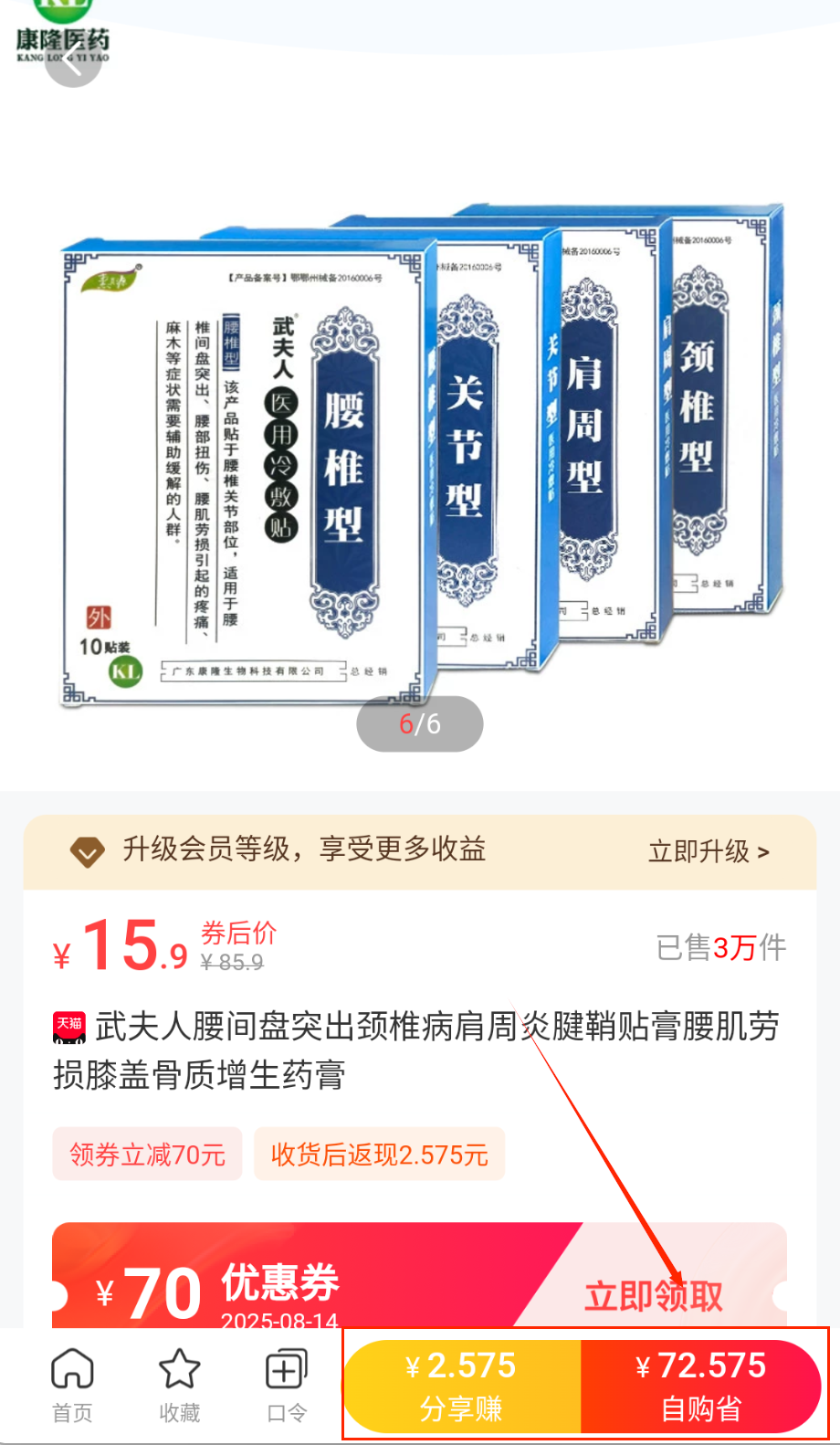840x1445 pixels.
Task: Tap 分享赚 ¥2.575 button
Action: click(461, 1385)
